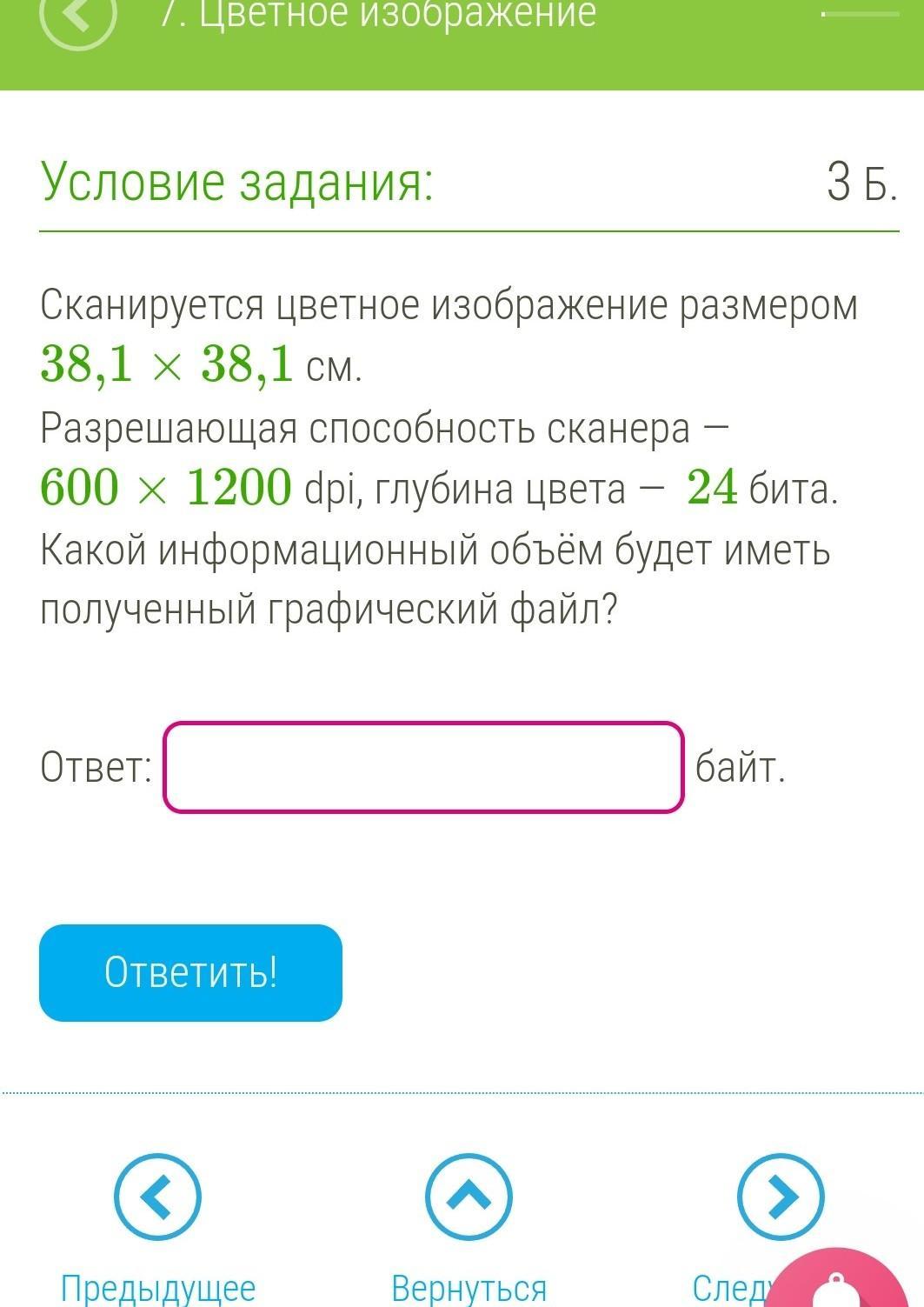
Task: Go to the next task arrow
Action: click(x=781, y=1197)
